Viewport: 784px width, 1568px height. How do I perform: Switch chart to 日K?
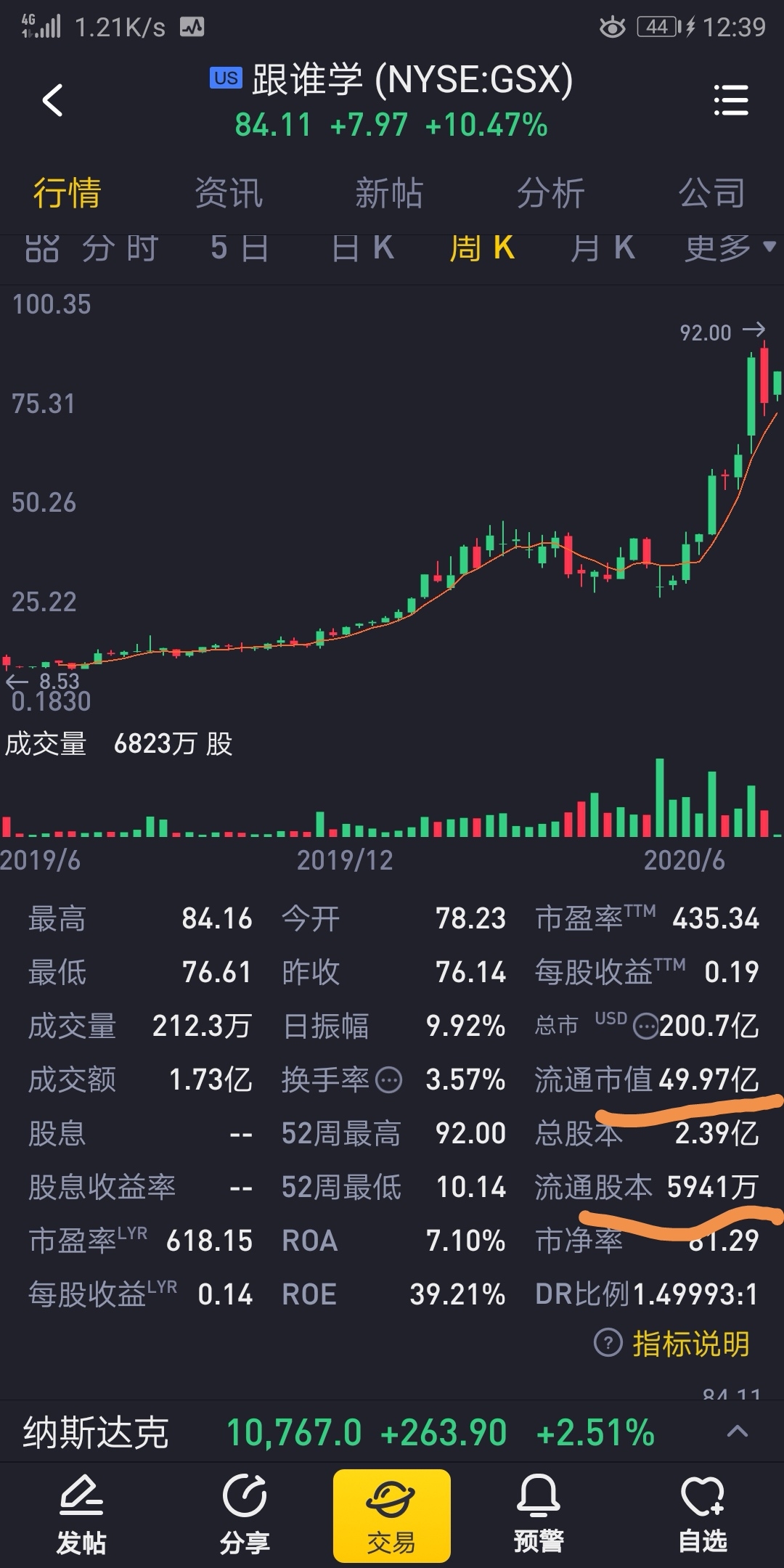[362, 249]
